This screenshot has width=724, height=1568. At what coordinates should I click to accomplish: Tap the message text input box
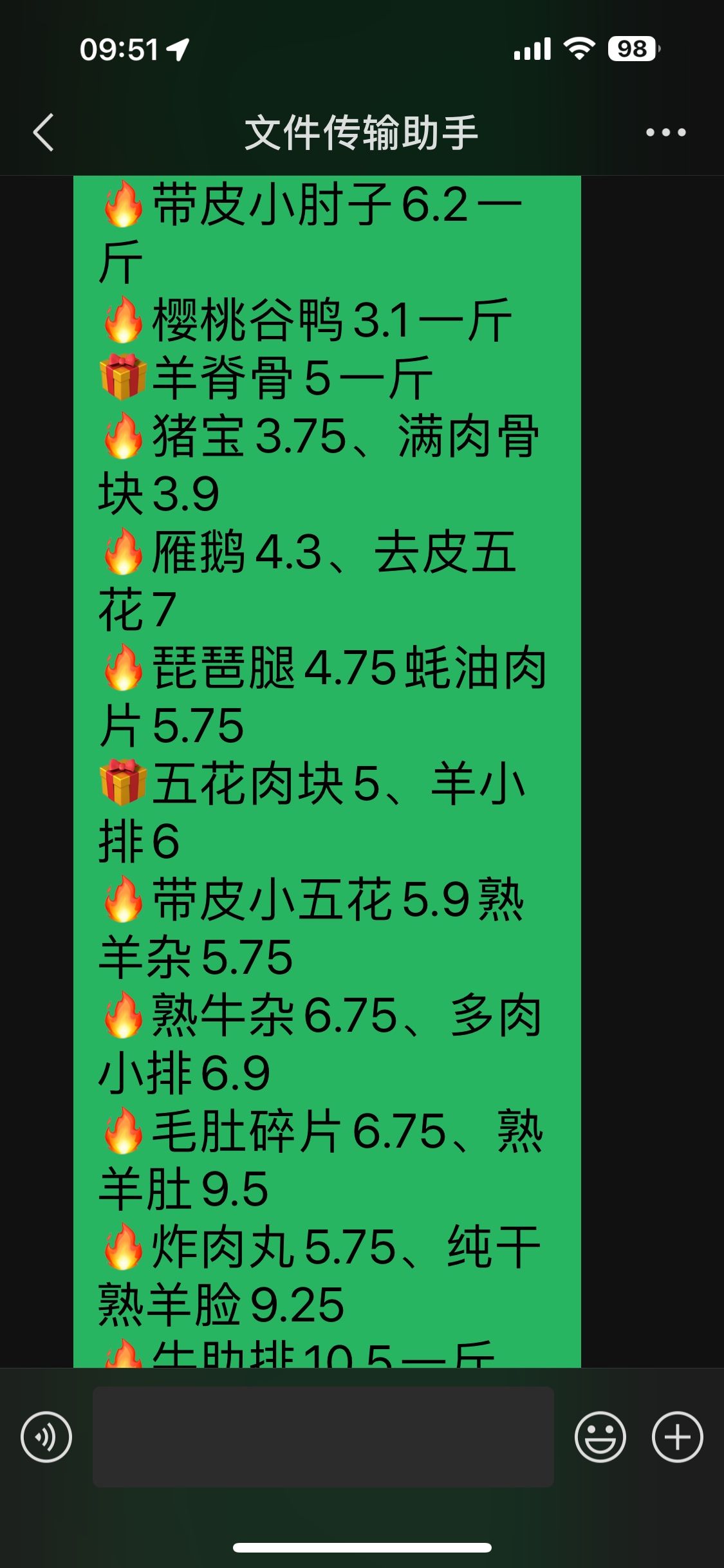click(x=323, y=1437)
